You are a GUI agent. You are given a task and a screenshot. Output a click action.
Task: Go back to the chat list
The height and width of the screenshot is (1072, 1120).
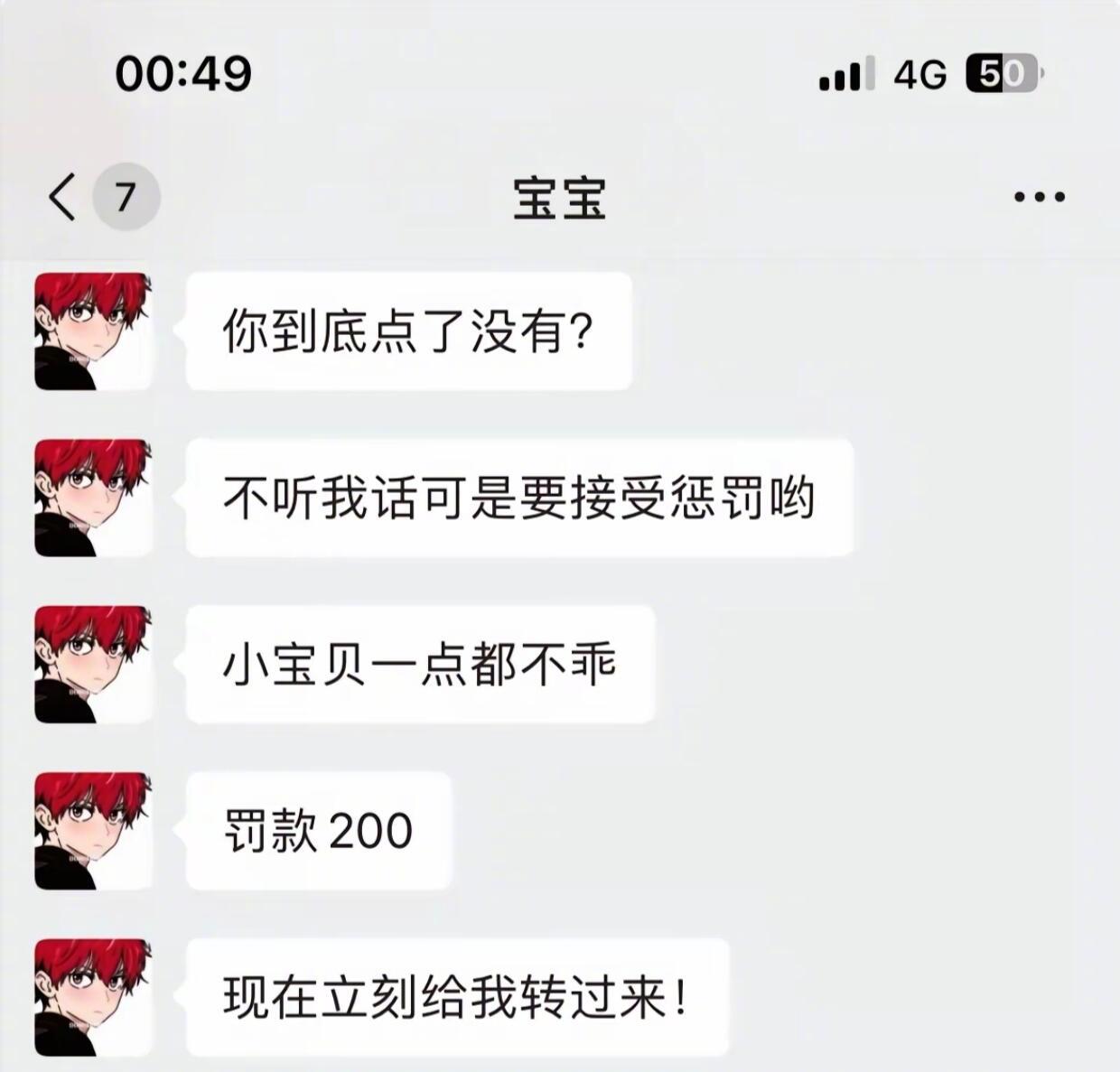(x=63, y=197)
